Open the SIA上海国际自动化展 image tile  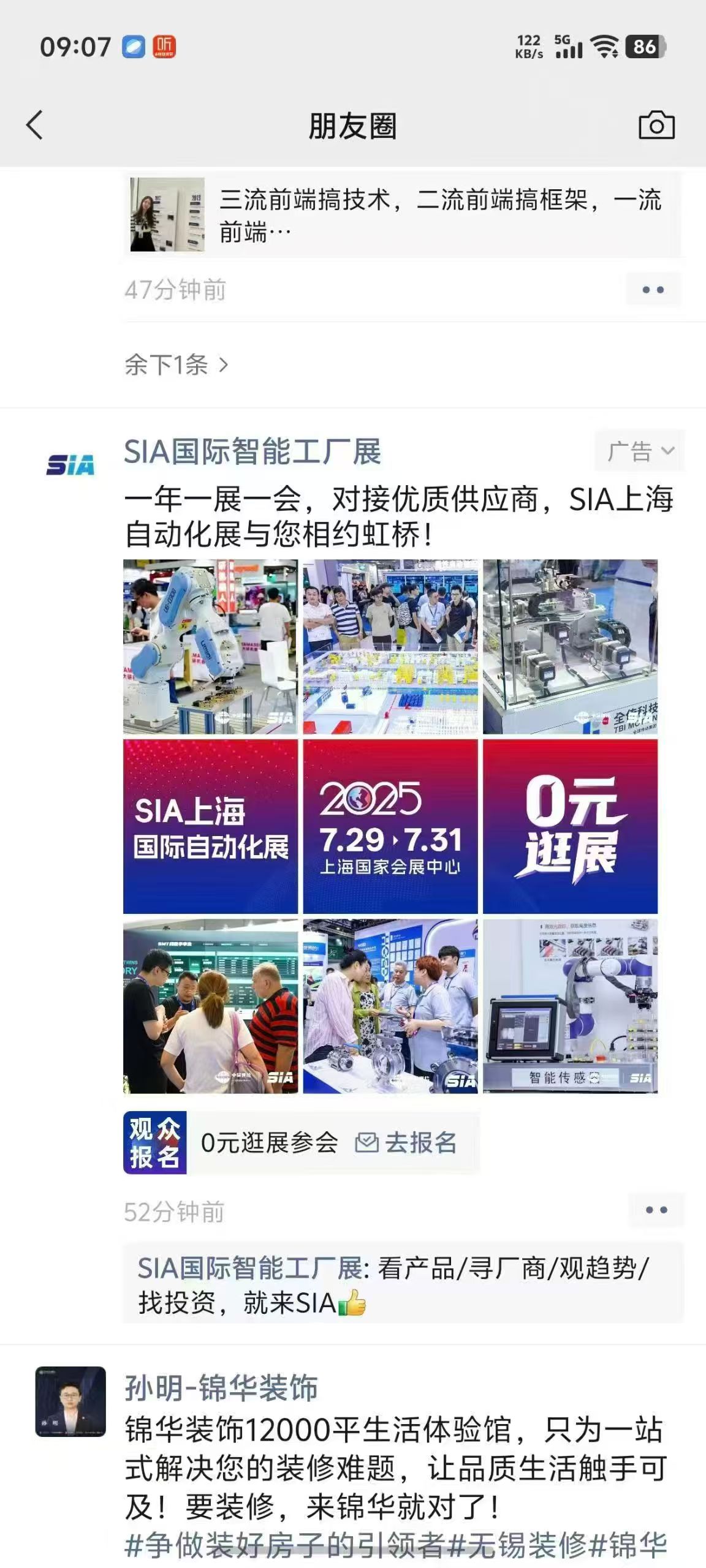point(210,826)
